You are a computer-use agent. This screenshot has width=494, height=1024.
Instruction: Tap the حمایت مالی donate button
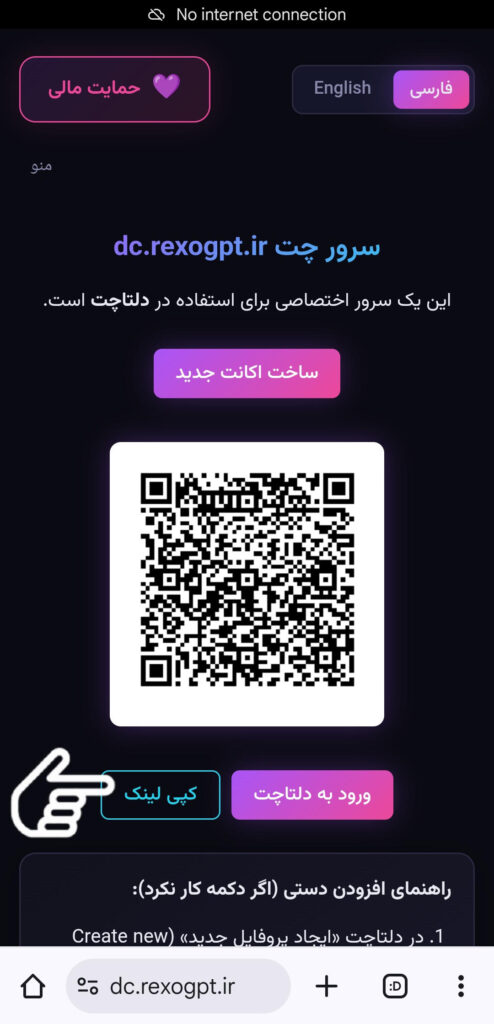coord(114,89)
